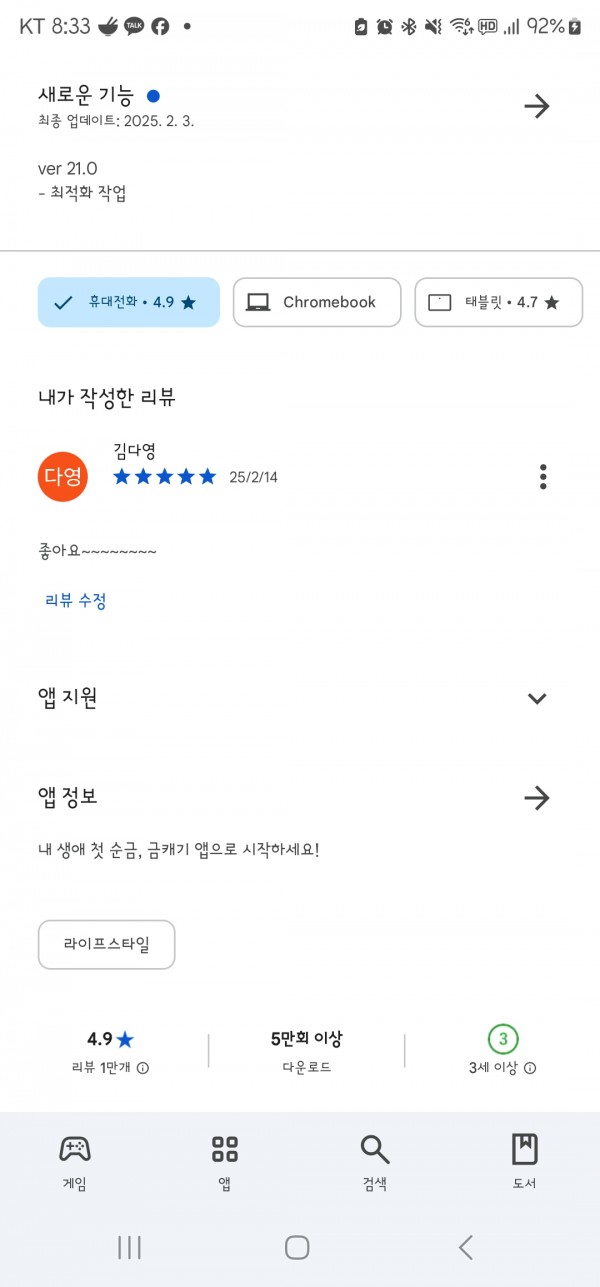Switch to the 검색 tab
600x1287 pixels.
point(375,1162)
